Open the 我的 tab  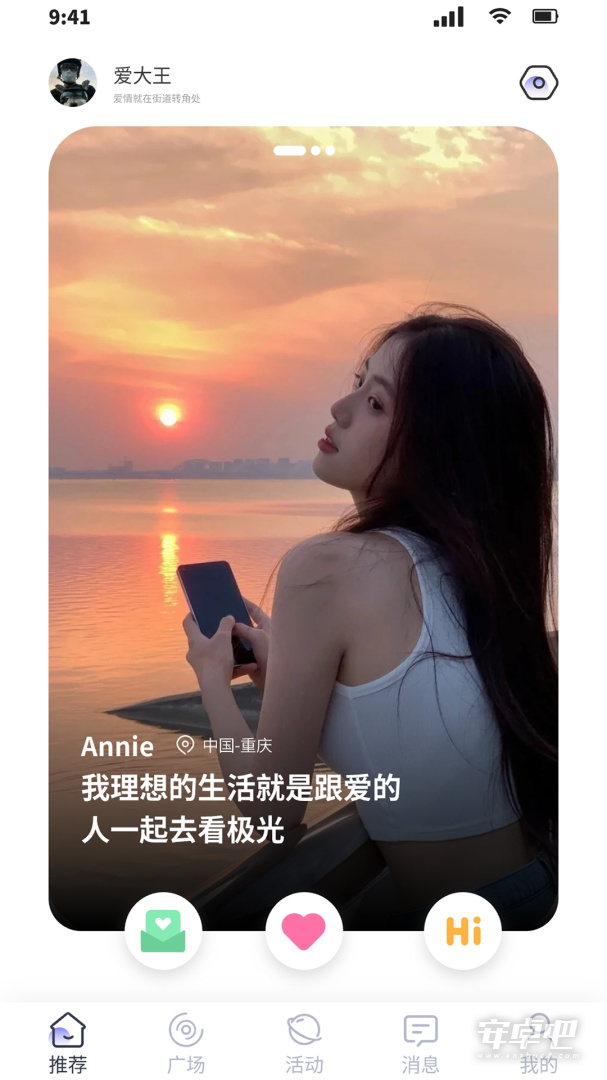coord(539,1042)
